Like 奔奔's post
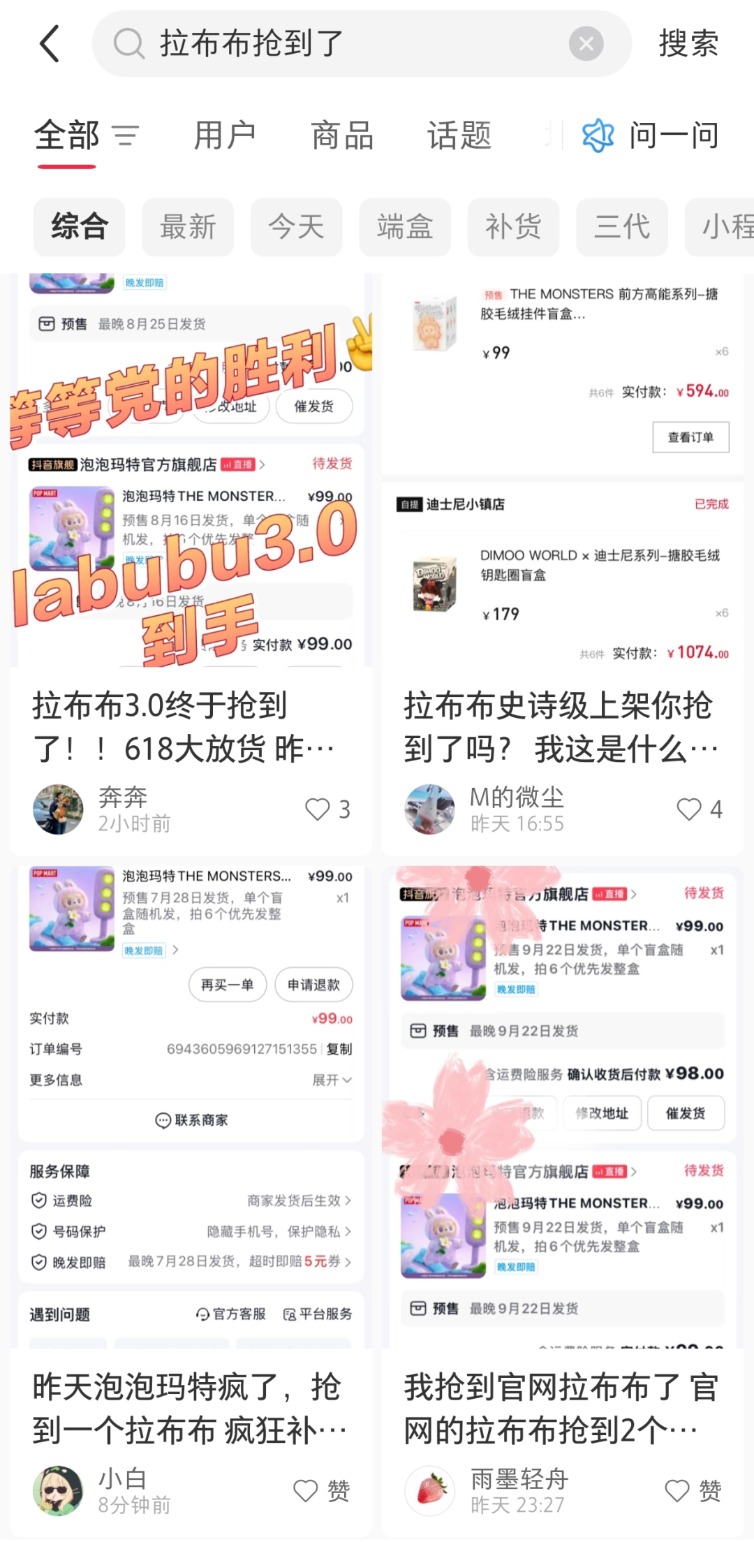The image size is (754, 1542). pos(318,809)
